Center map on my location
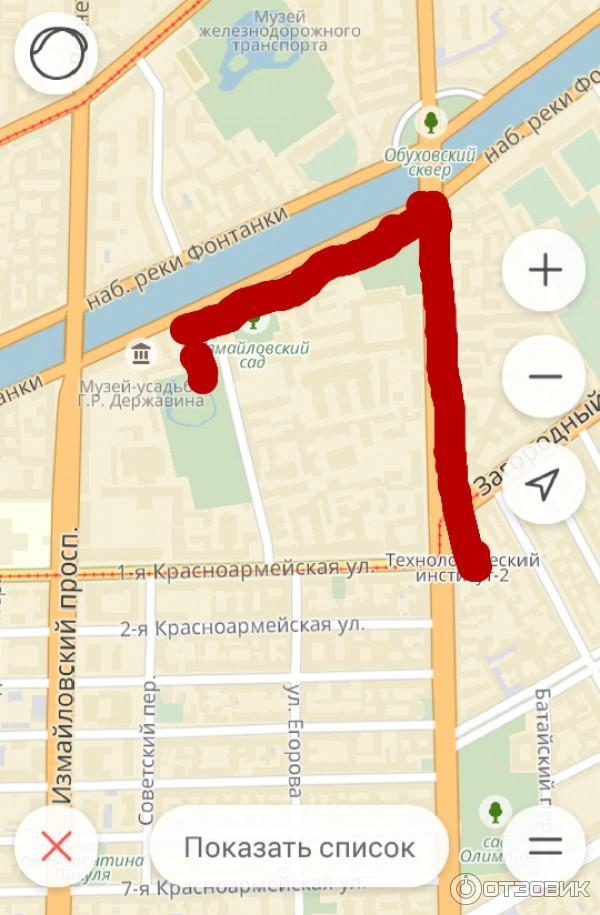This screenshot has height=915, width=600. pyautogui.click(x=543, y=486)
